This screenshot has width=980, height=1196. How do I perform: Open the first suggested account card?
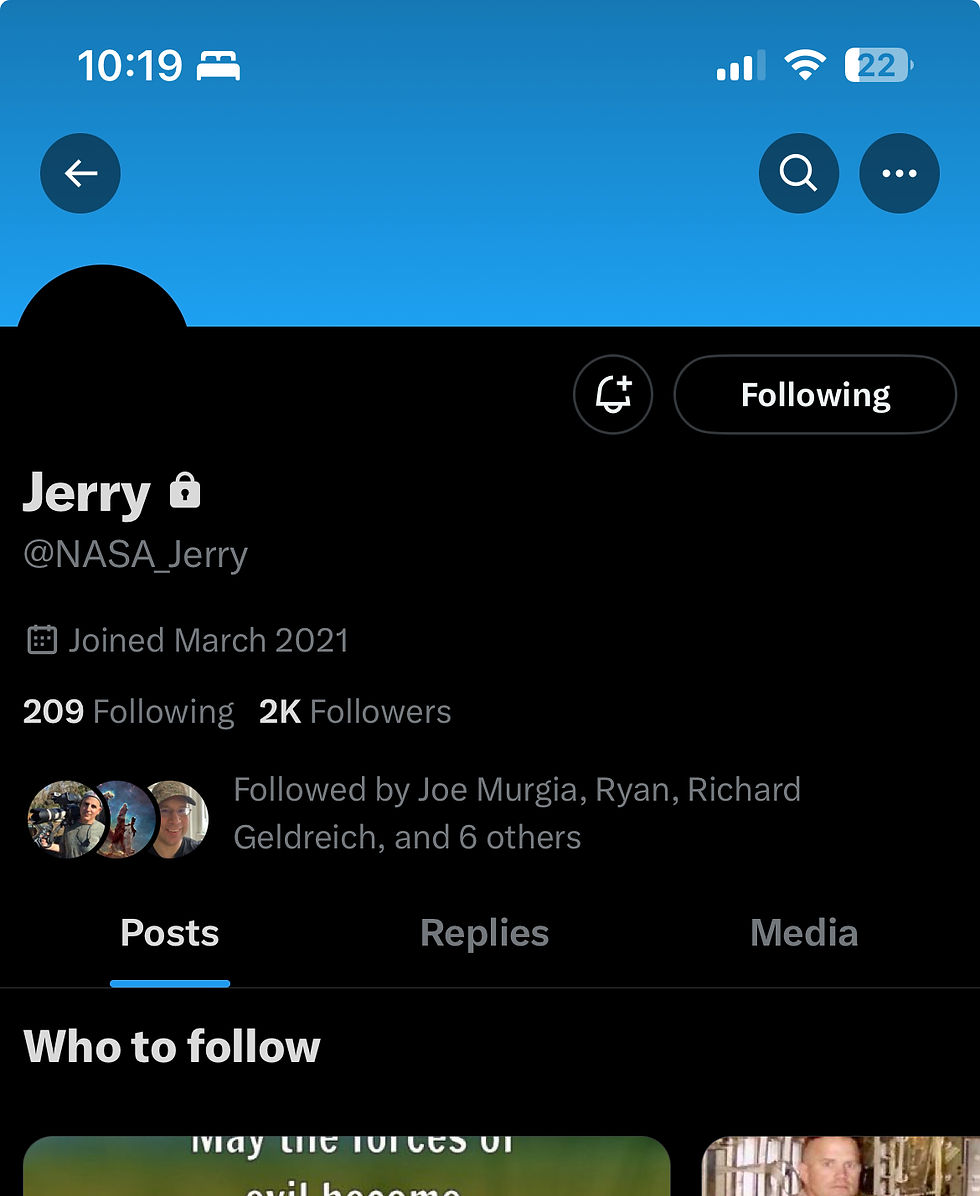(346, 1166)
